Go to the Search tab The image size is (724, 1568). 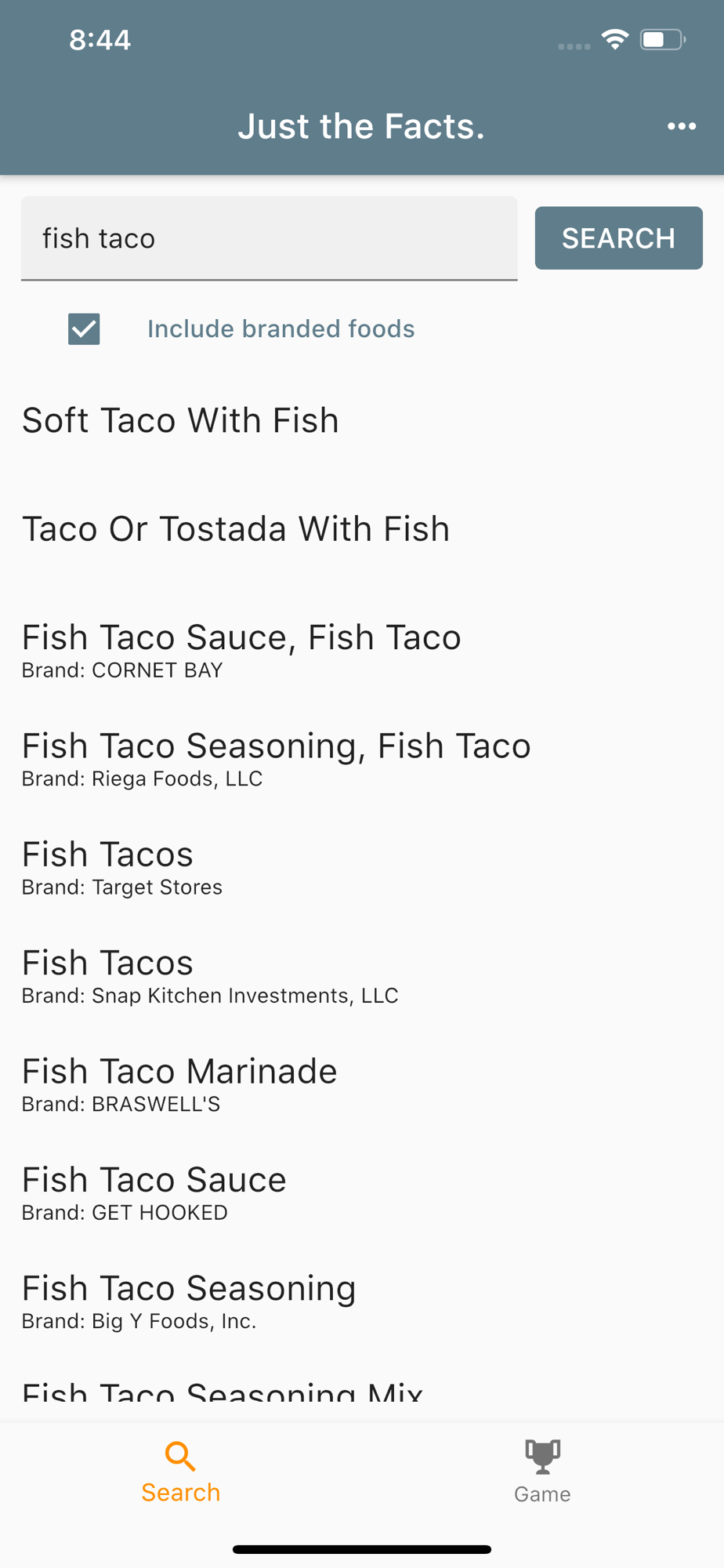pos(181,1472)
